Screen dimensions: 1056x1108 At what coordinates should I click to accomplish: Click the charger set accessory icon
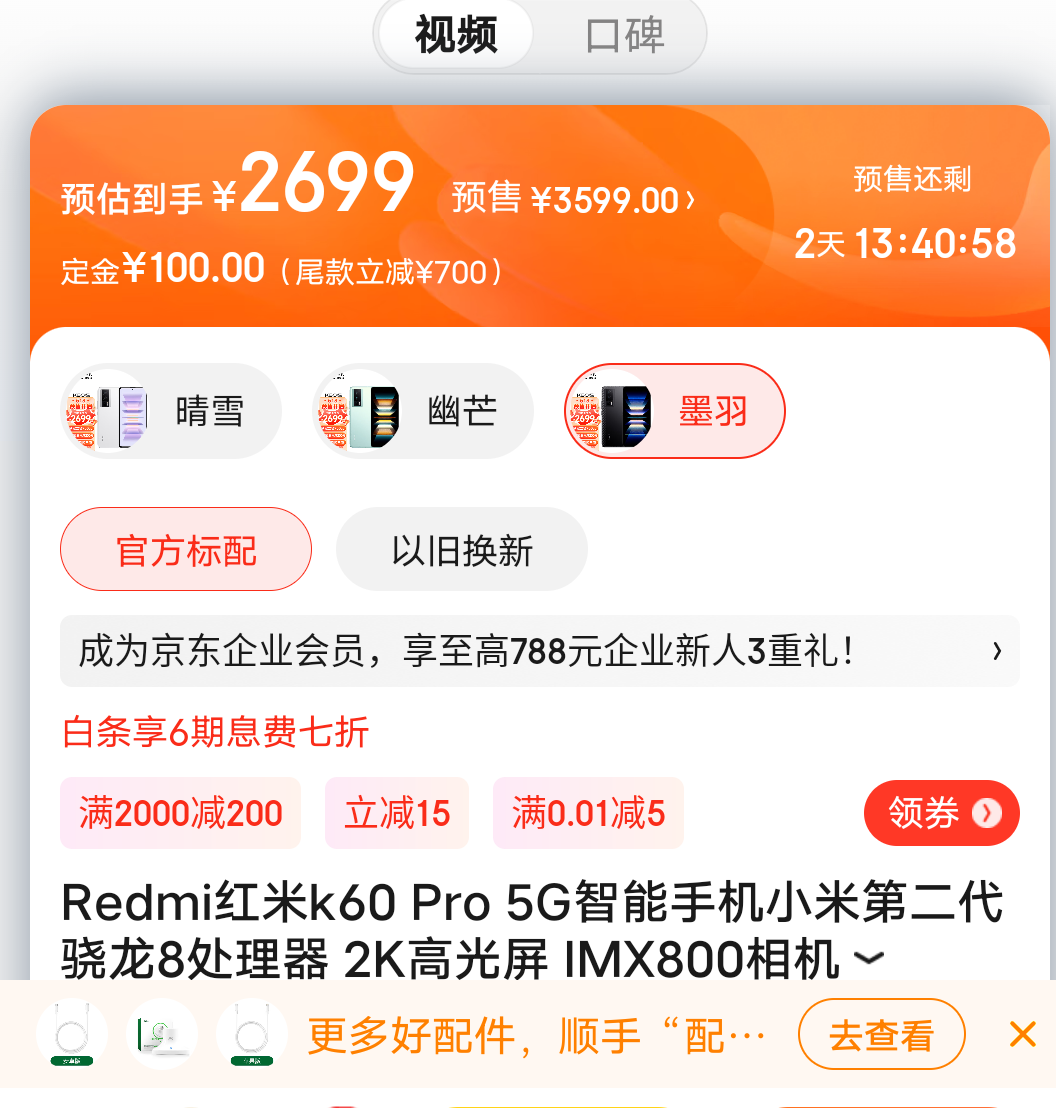(162, 1034)
